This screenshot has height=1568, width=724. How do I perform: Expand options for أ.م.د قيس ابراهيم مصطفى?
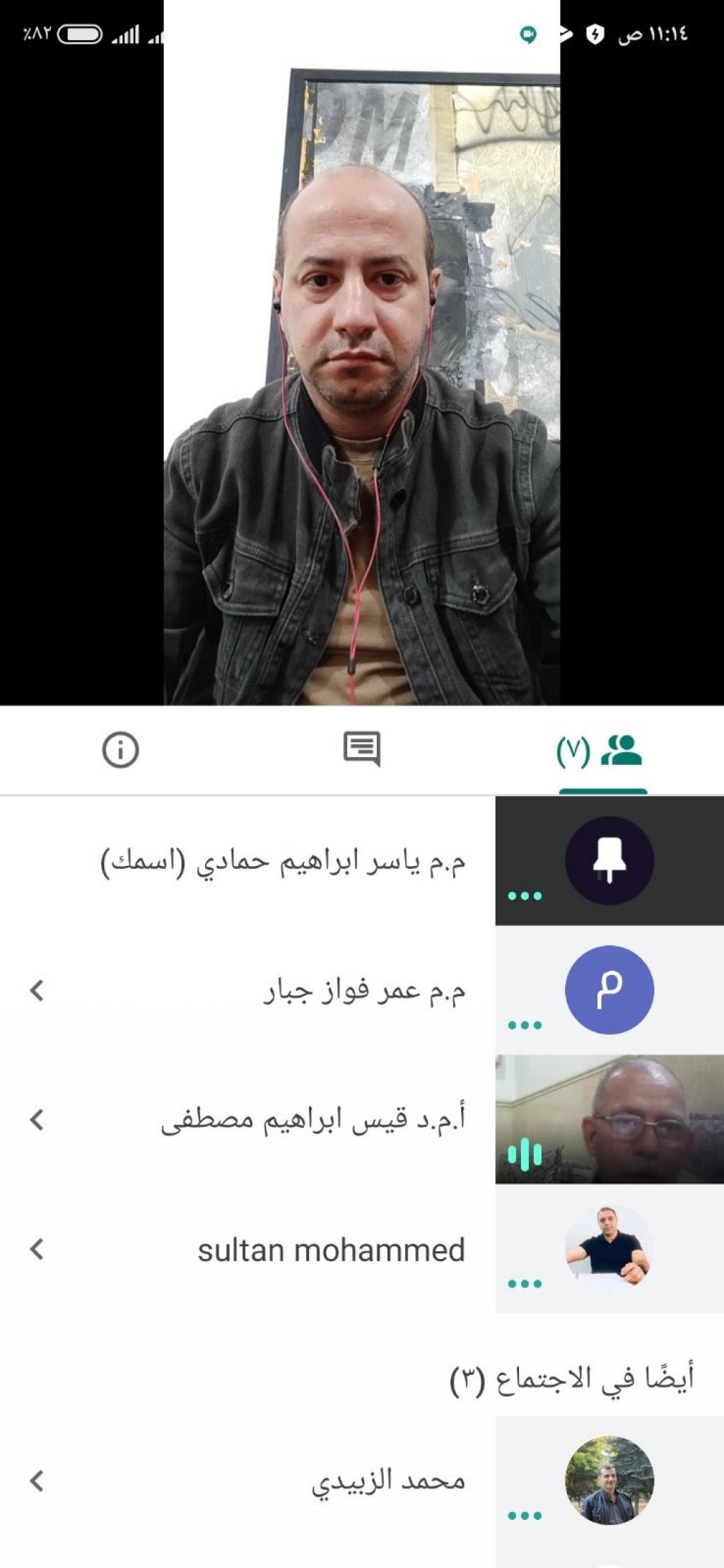click(37, 1120)
